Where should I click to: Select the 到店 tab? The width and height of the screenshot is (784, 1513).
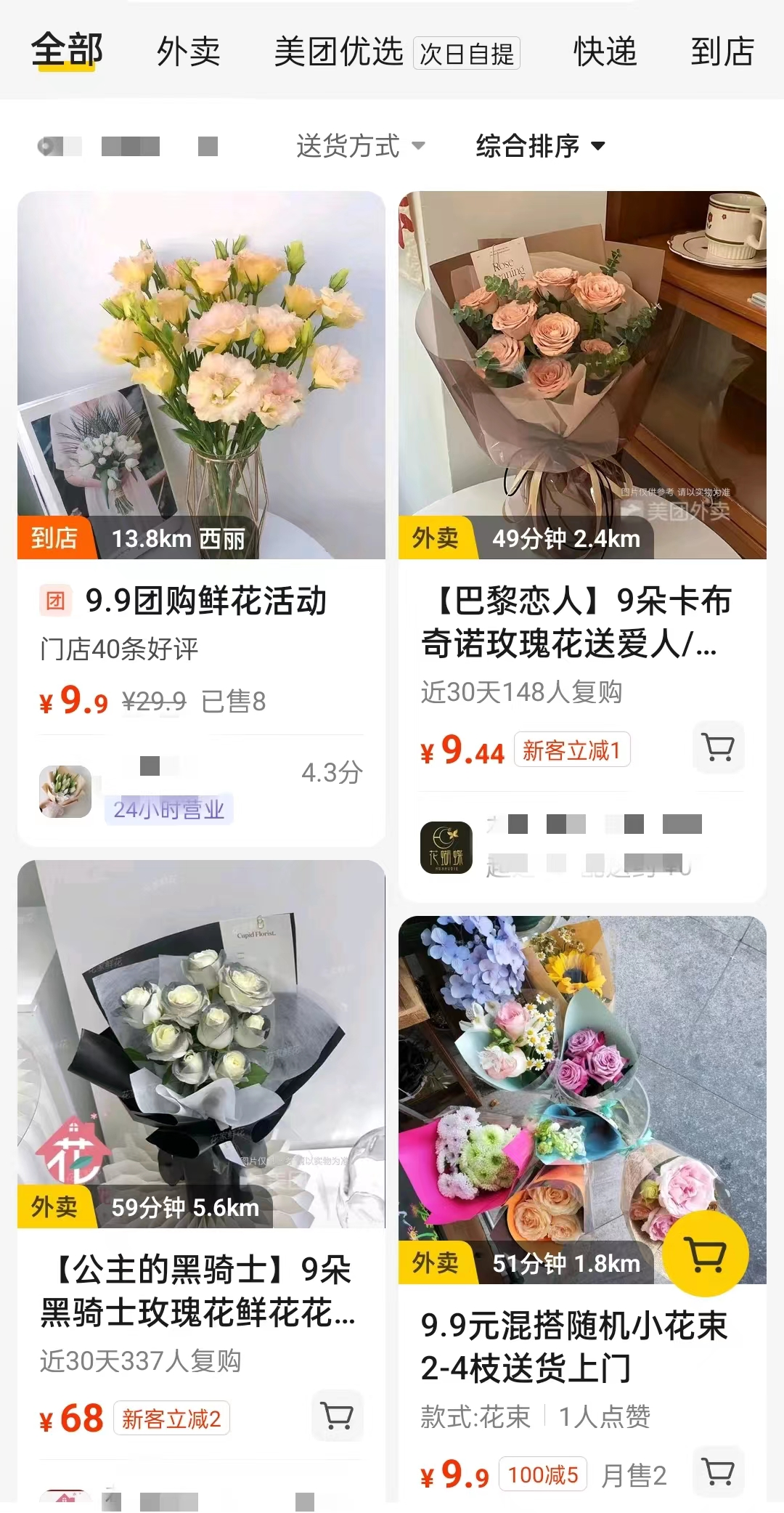click(x=722, y=52)
